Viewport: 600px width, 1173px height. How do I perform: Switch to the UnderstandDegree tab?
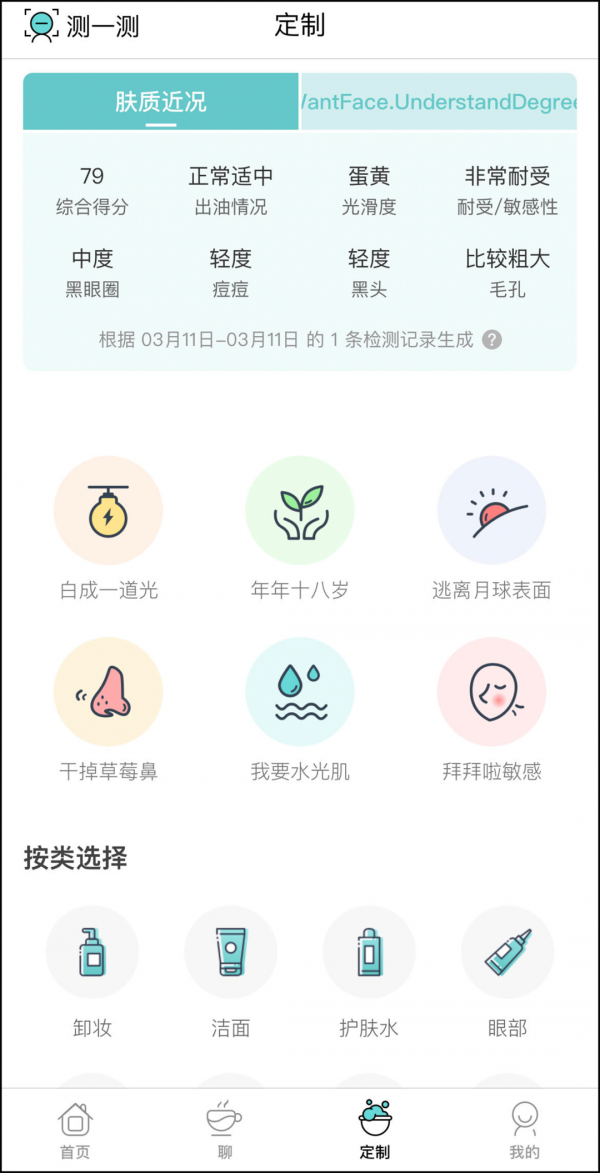(x=439, y=102)
